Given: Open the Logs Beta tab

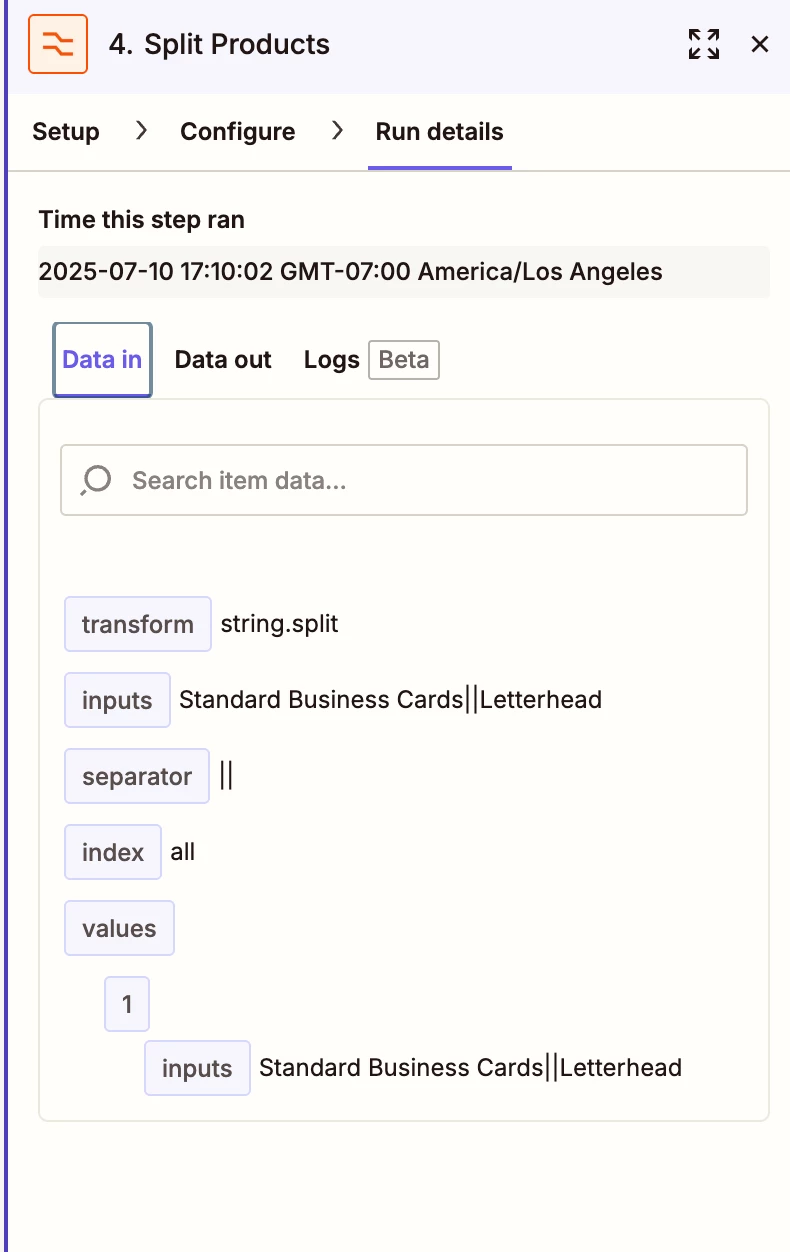Looking at the screenshot, I should [x=370, y=360].
